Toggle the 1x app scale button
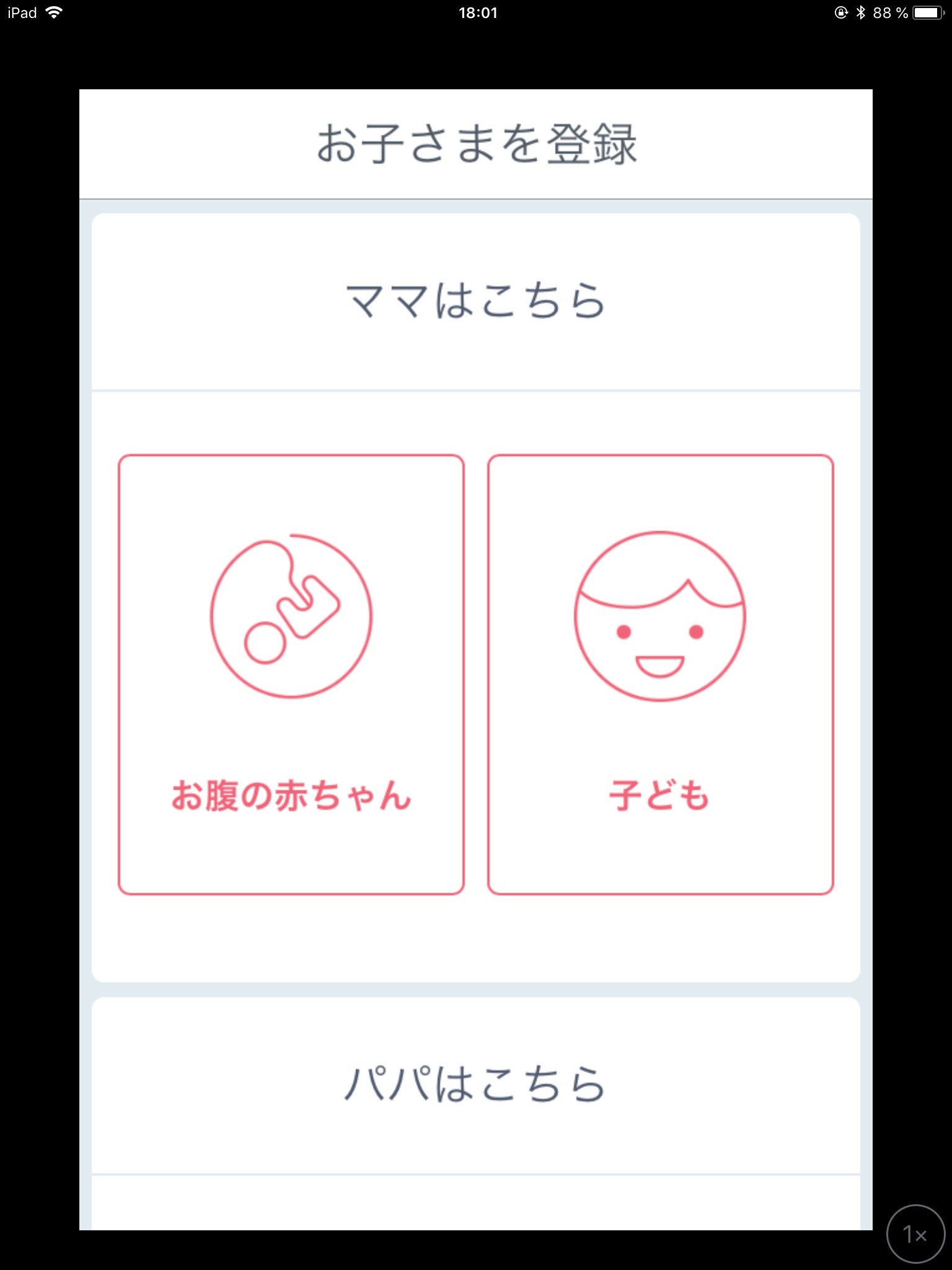952x1270 pixels. [915, 1233]
